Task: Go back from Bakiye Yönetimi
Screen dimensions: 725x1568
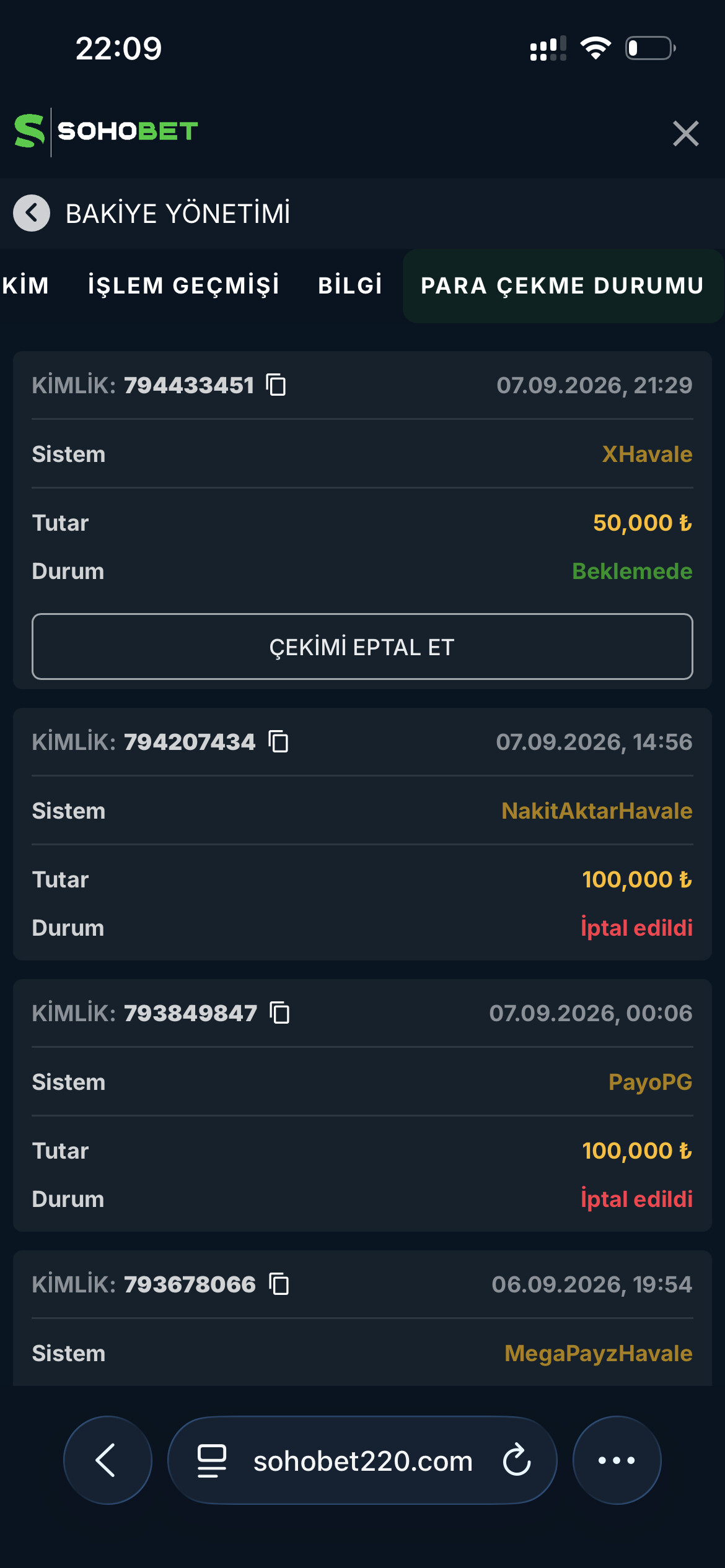Action: point(32,213)
